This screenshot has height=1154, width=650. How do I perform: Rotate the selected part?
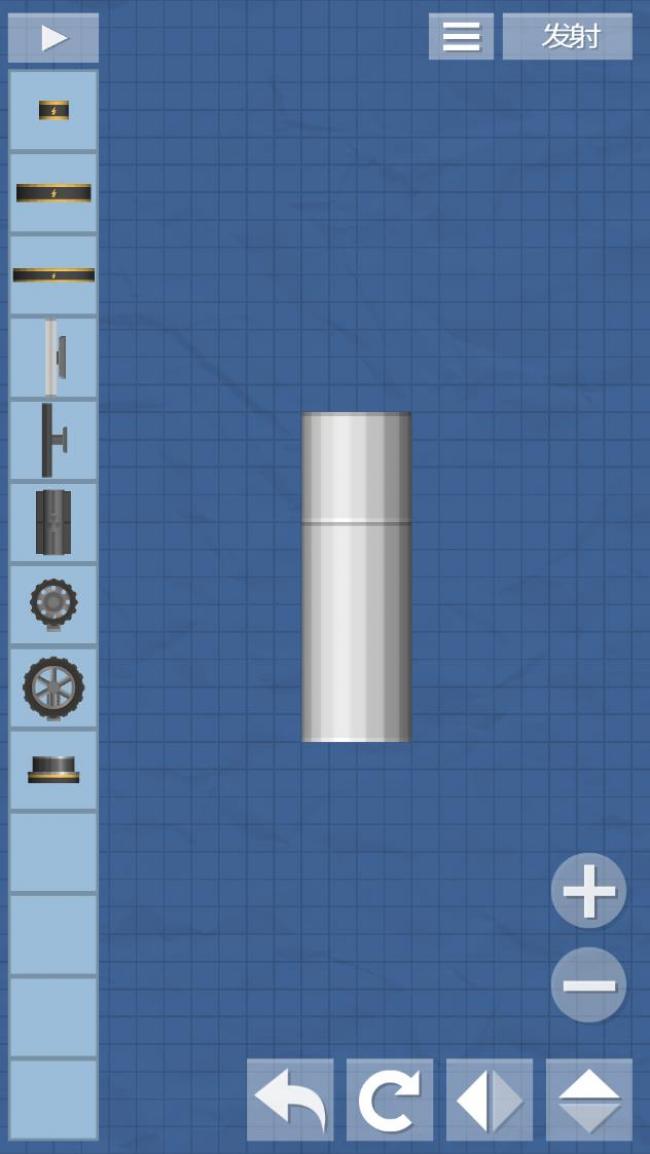390,1100
